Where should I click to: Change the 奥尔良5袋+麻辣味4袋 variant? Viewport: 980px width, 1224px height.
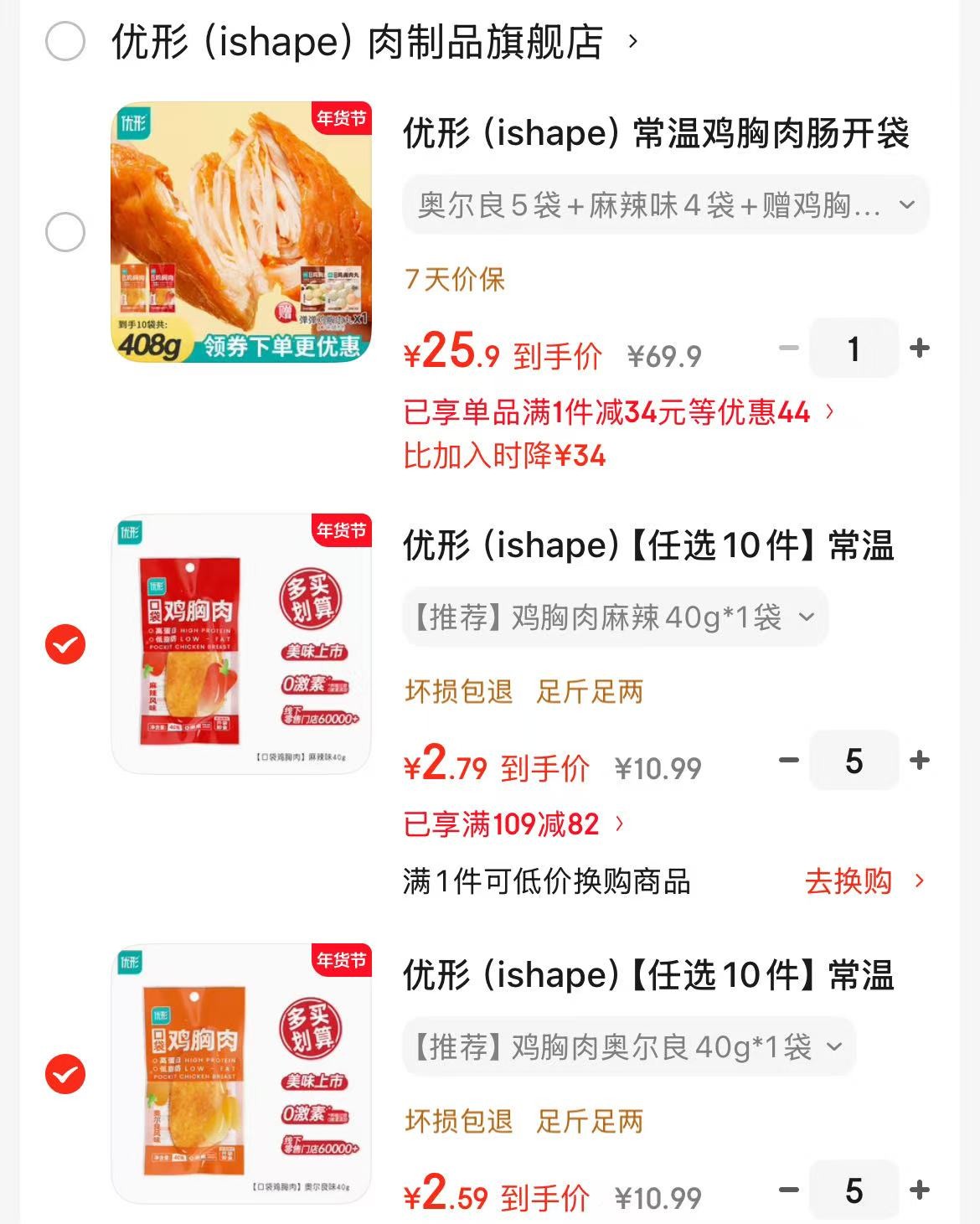(x=666, y=205)
